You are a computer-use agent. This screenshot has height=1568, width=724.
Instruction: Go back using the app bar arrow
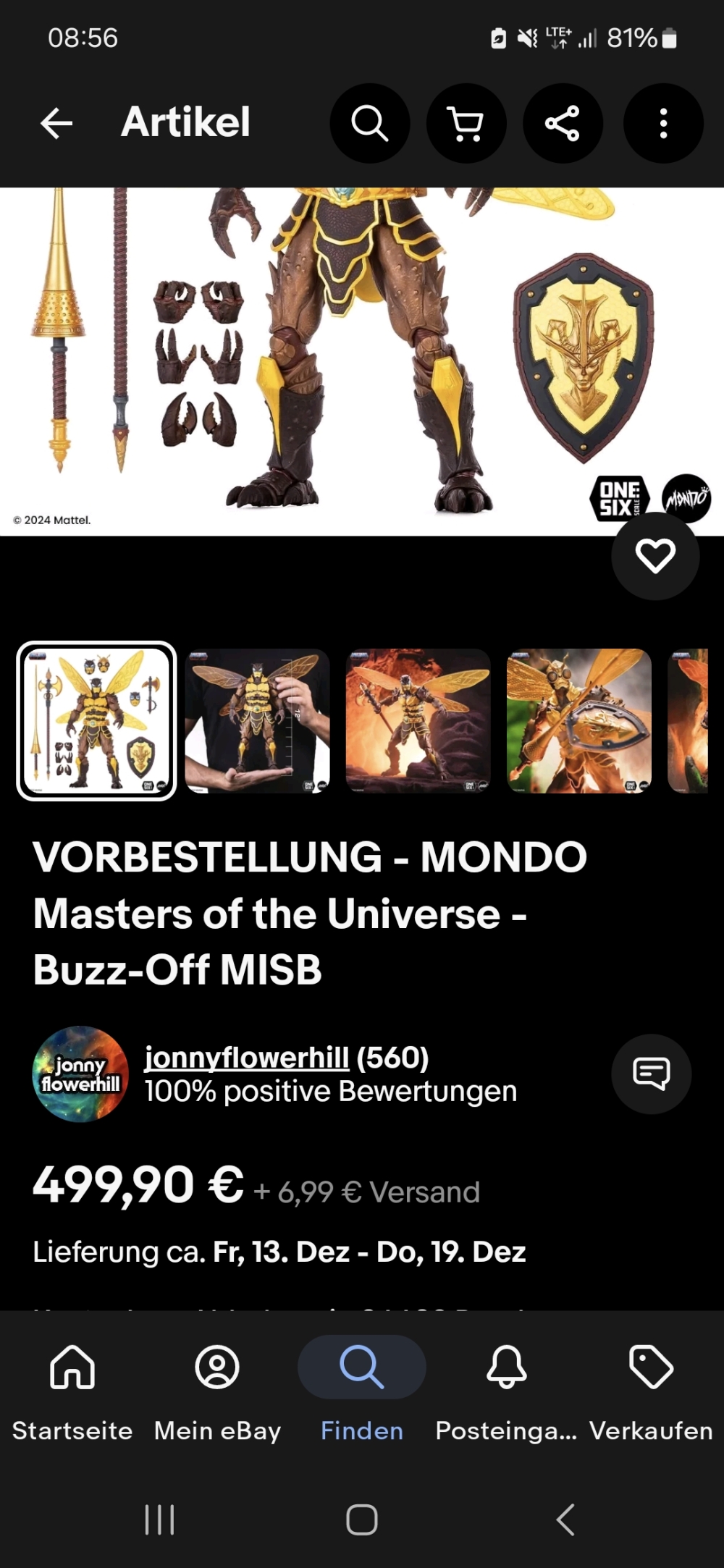click(56, 123)
